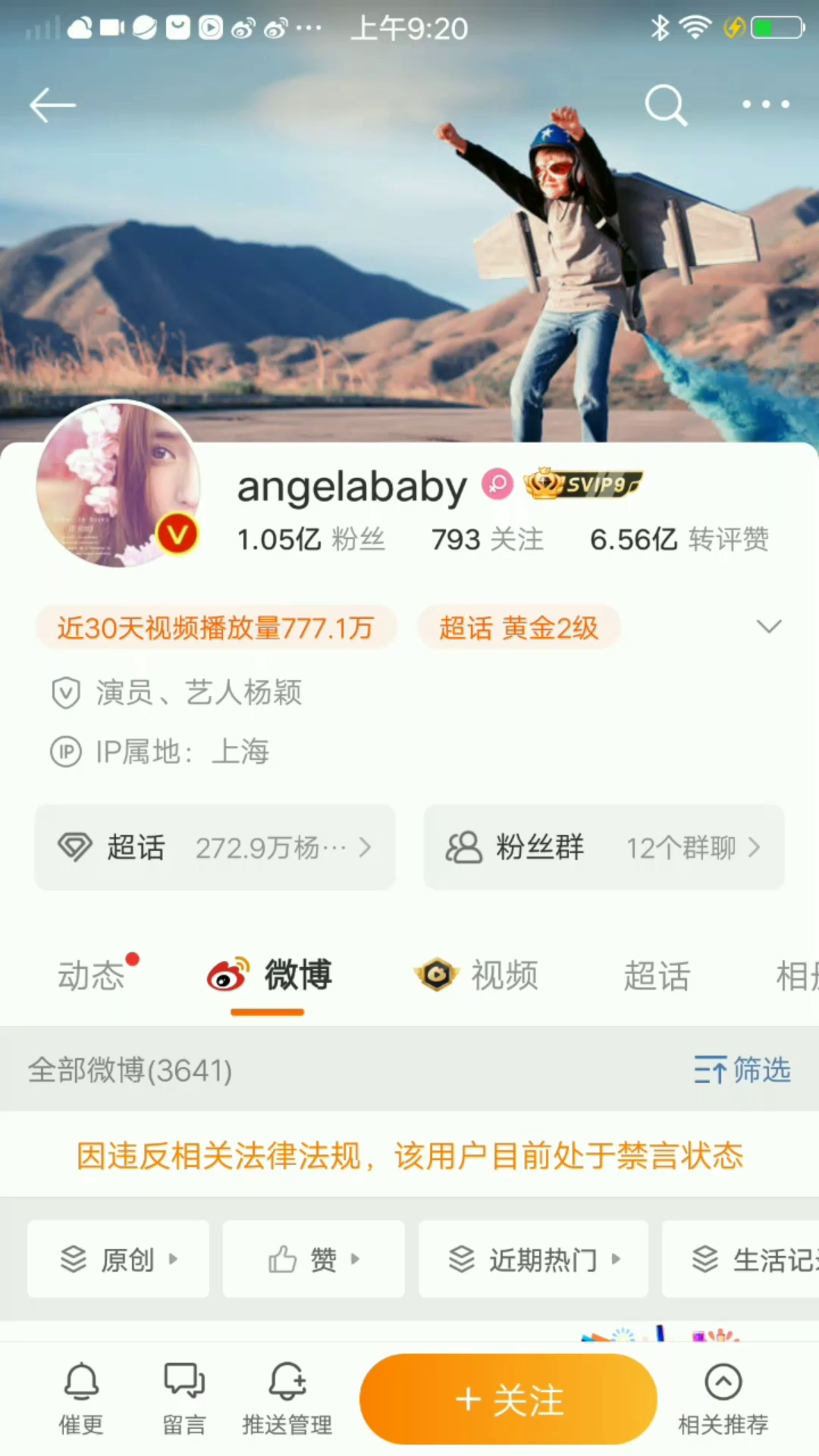The height and width of the screenshot is (1456, 819).
Task: Open the 793 关注 following list
Action: (488, 540)
